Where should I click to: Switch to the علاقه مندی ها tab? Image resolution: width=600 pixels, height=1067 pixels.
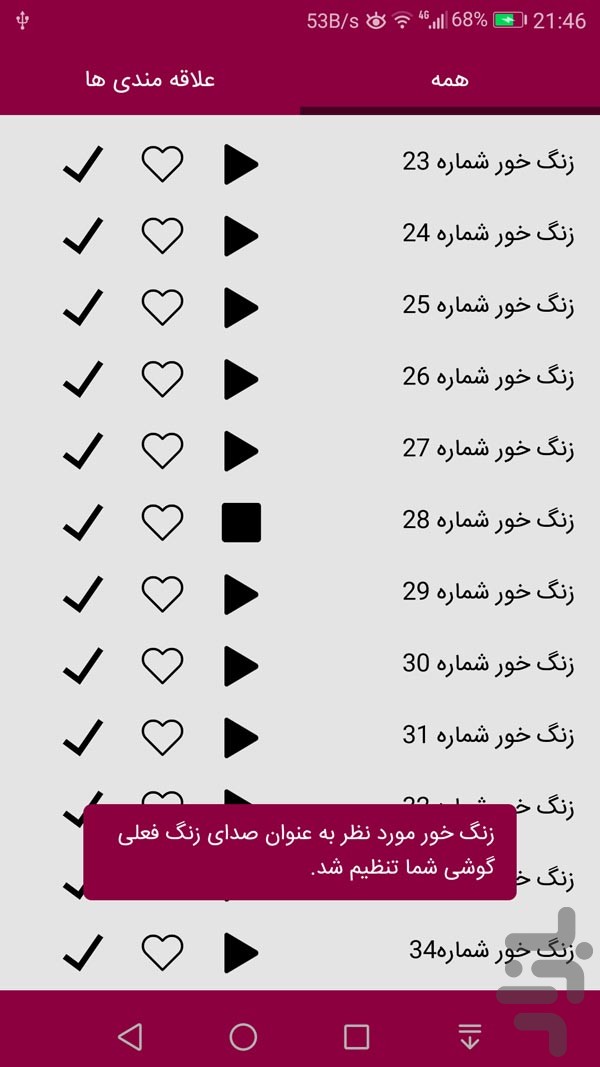[x=150, y=80]
